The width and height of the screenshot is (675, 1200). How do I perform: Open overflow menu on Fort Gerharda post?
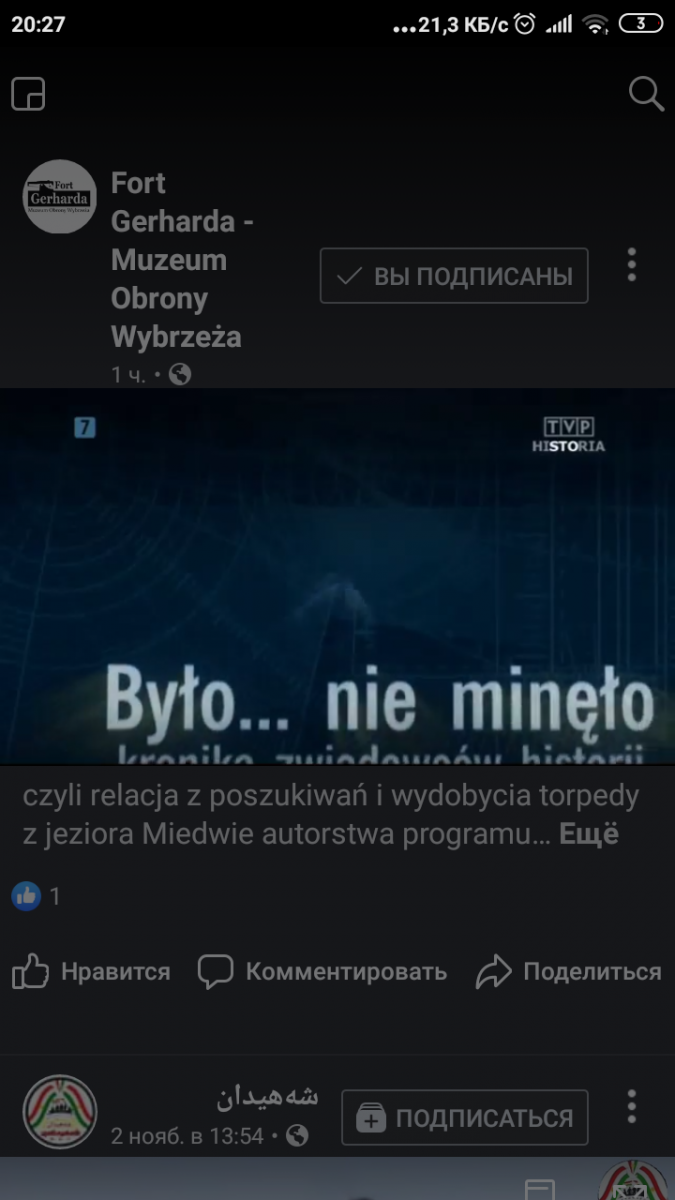[x=631, y=264]
